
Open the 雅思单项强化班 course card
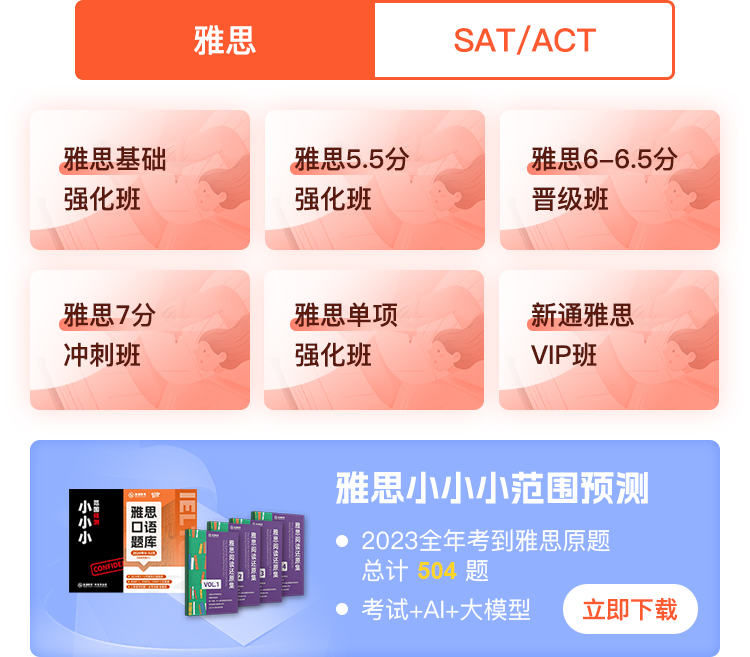click(375, 340)
